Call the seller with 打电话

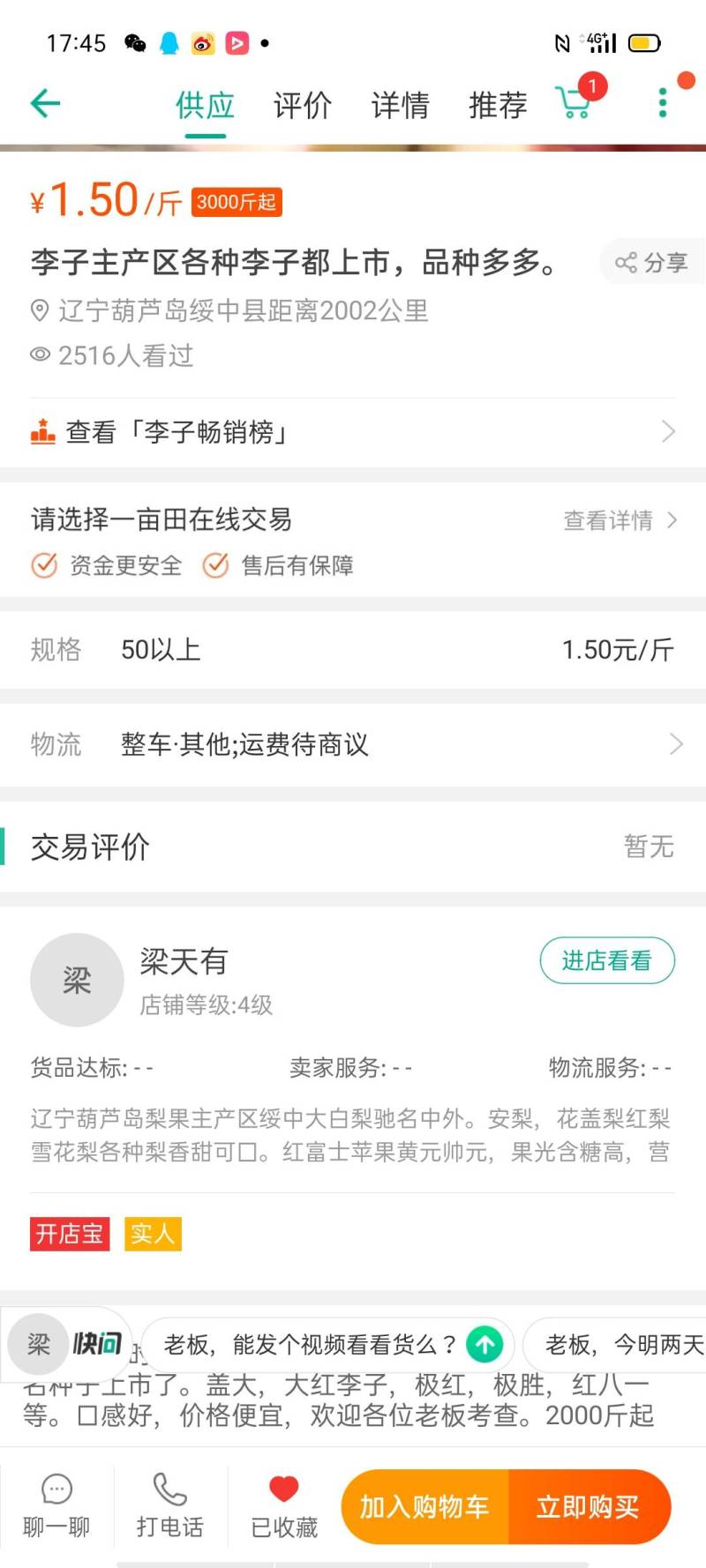point(170,1506)
